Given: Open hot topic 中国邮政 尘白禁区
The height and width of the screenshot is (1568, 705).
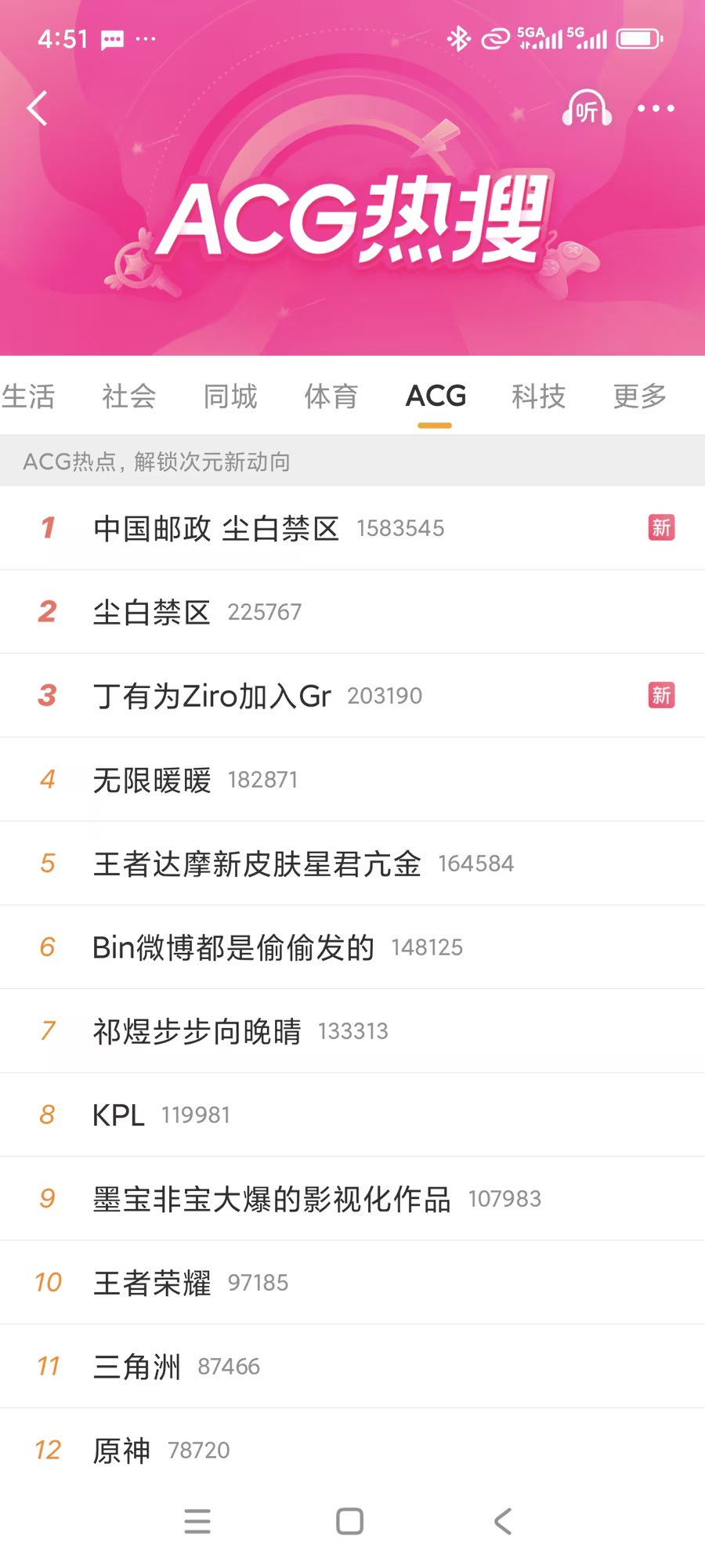Looking at the screenshot, I should 216,528.
